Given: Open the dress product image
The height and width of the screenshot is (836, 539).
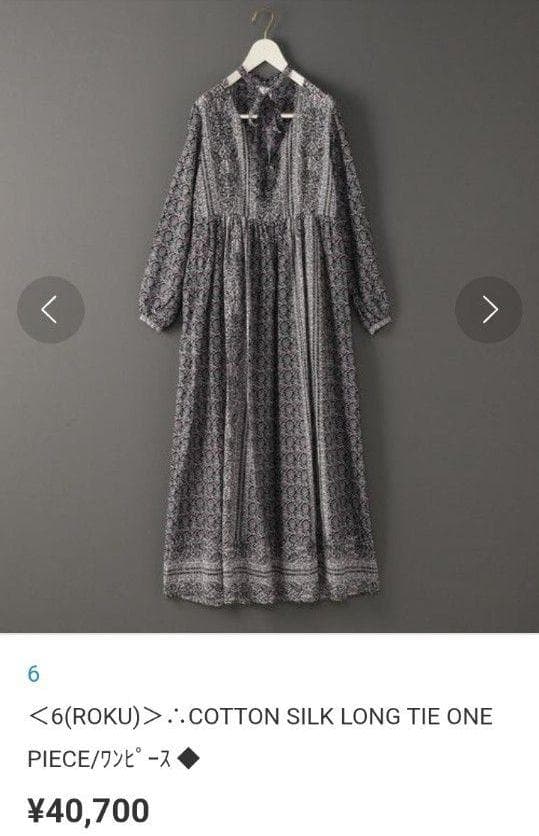Looking at the screenshot, I should pos(269,316).
